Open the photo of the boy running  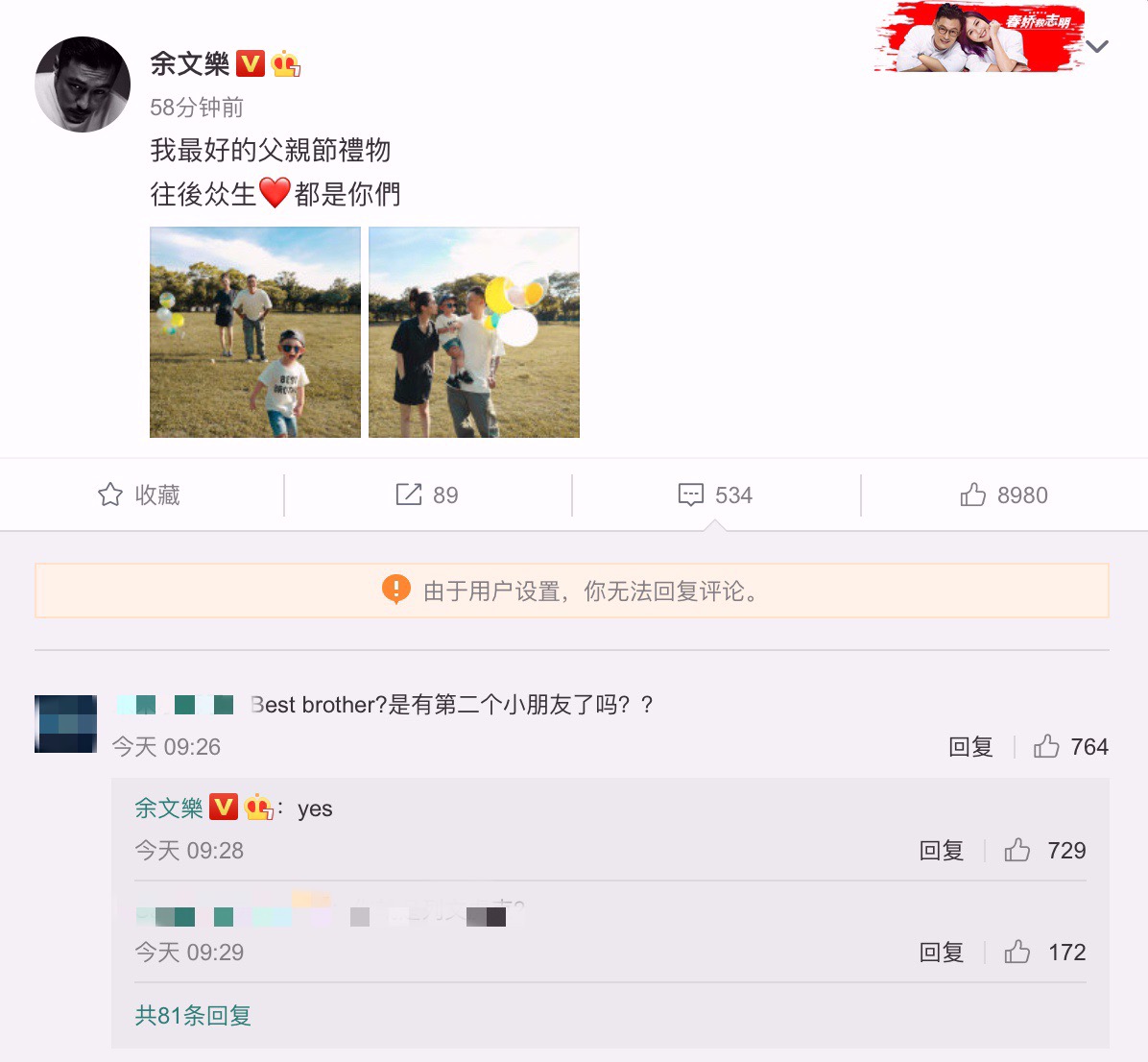(x=255, y=332)
